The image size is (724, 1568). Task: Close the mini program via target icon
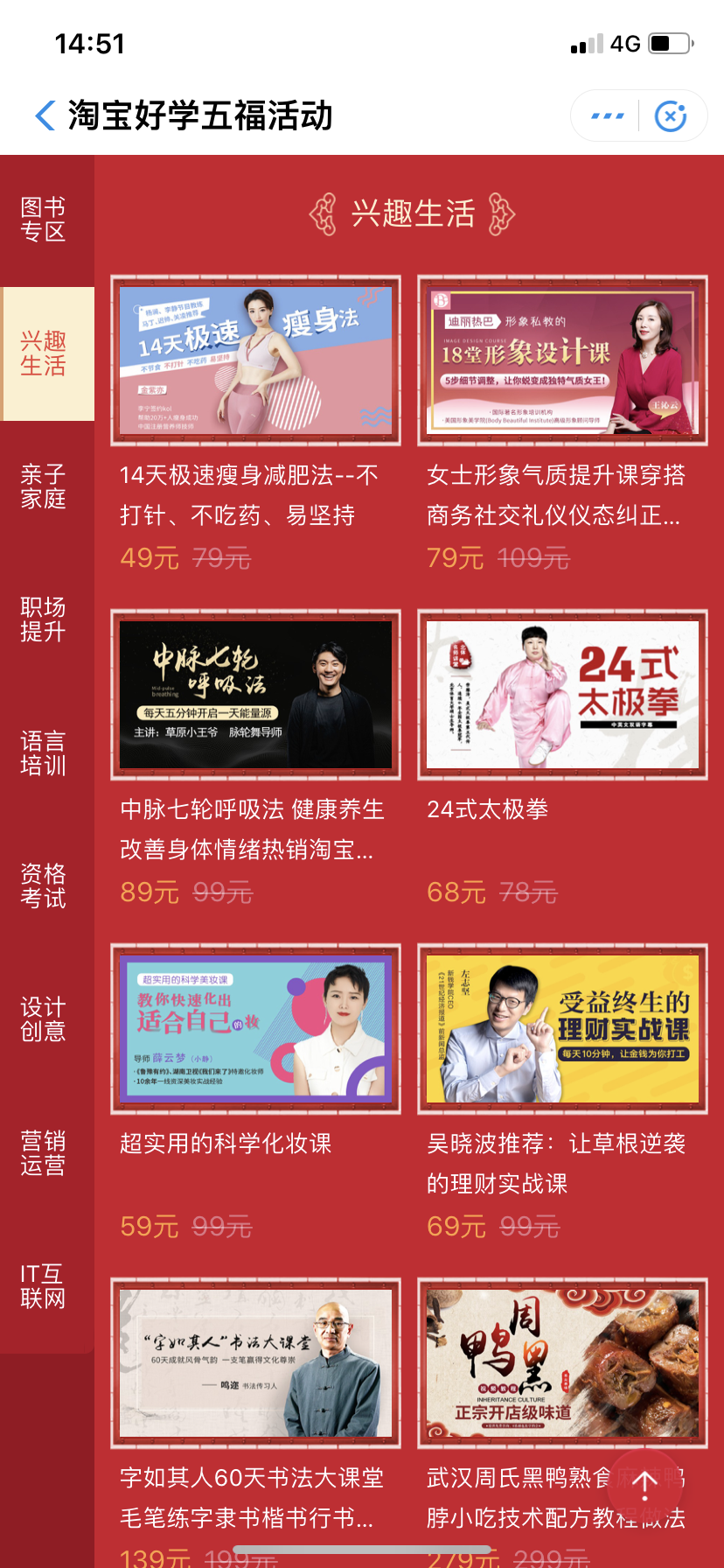[x=671, y=115]
